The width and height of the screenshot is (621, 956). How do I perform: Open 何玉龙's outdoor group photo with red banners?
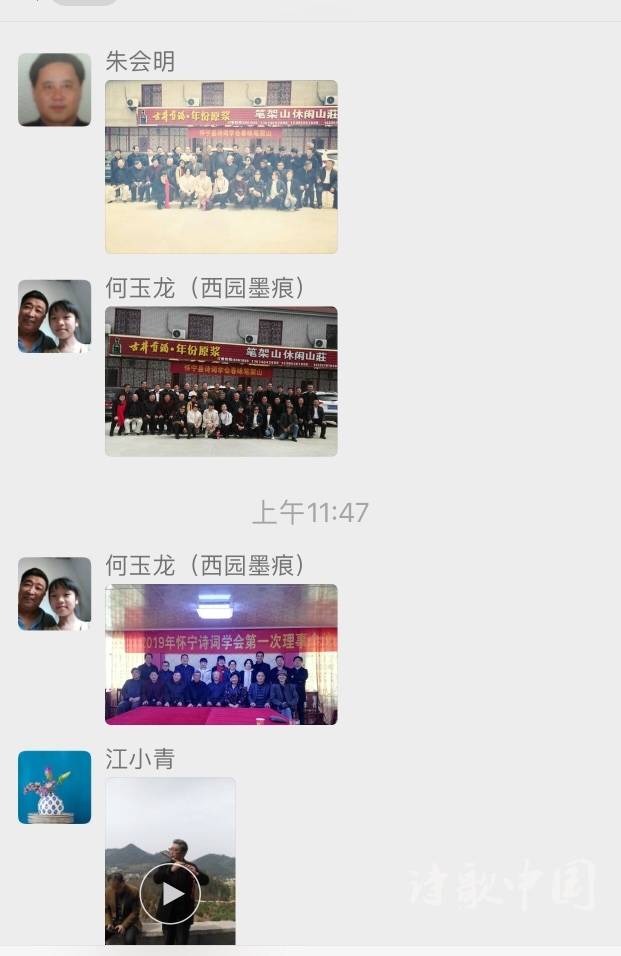221,381
